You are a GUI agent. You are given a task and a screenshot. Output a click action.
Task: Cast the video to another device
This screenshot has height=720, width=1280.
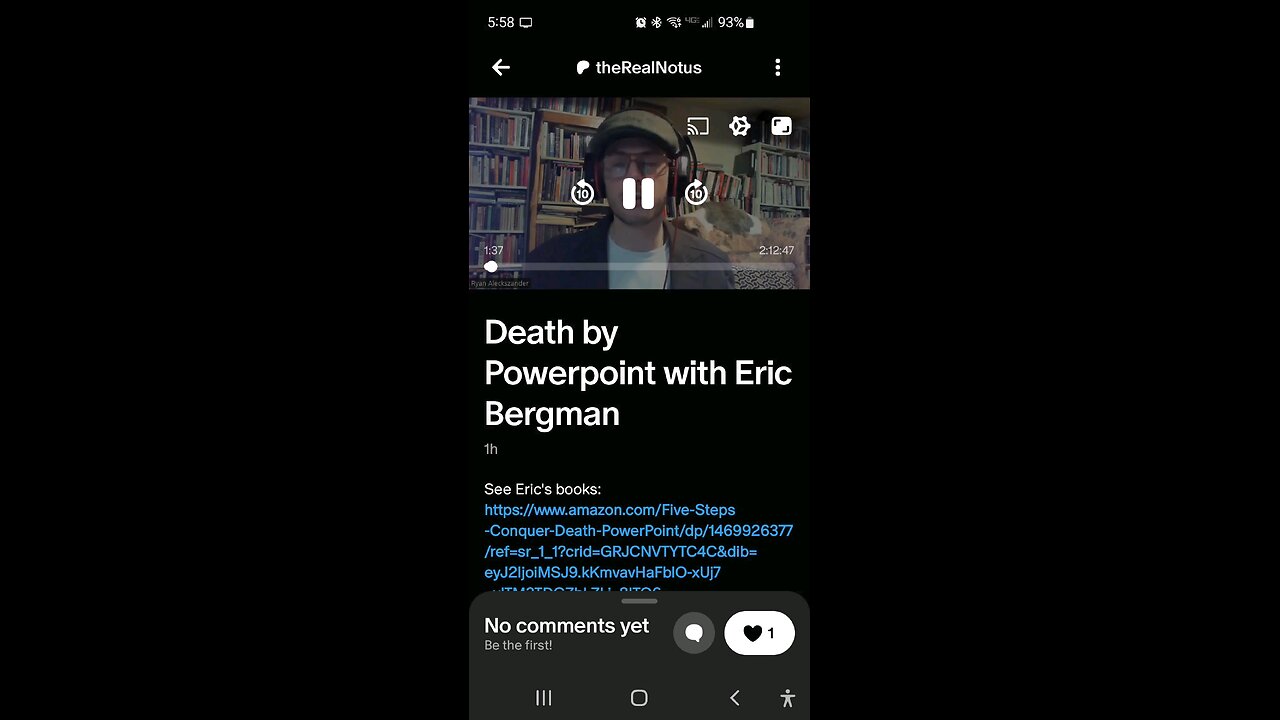click(x=698, y=126)
